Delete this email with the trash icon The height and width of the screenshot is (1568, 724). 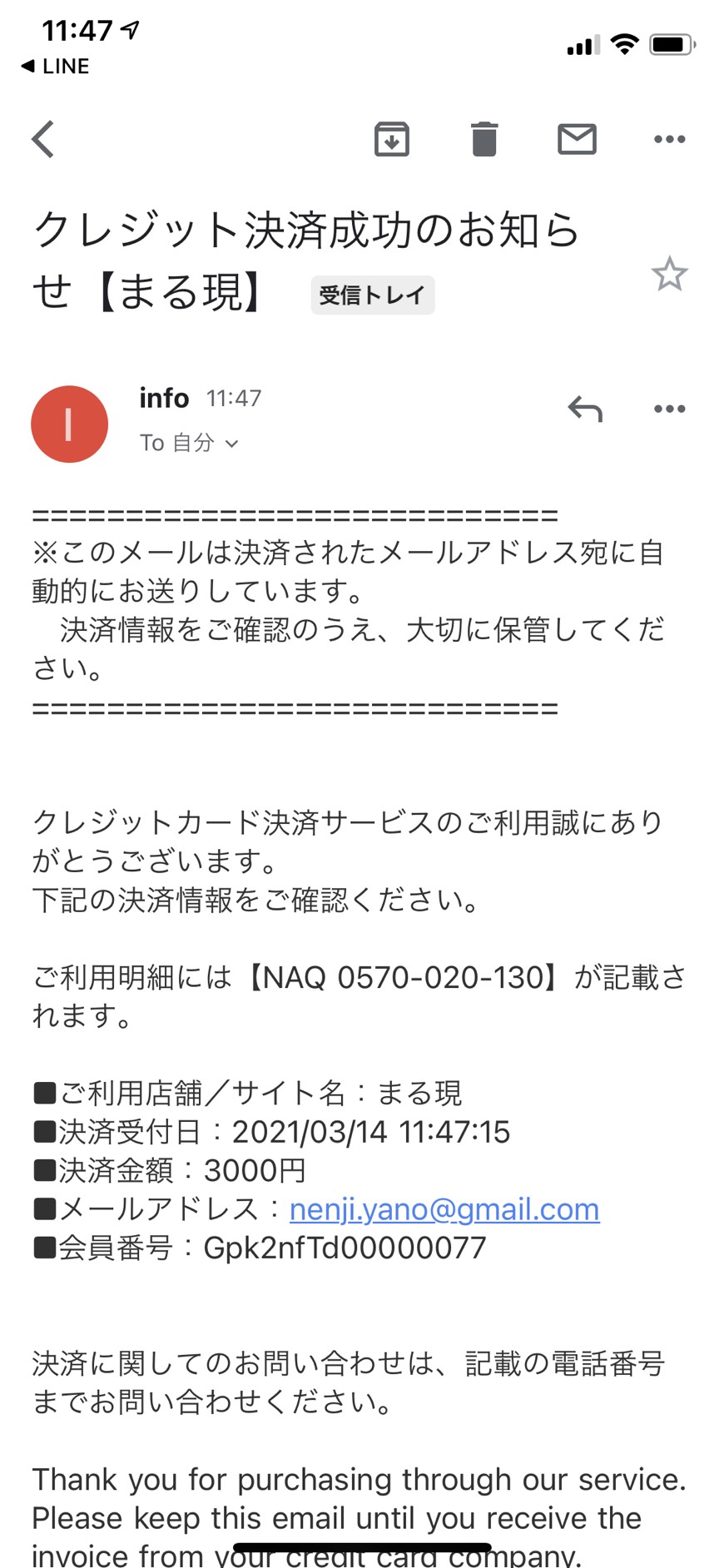pyautogui.click(x=484, y=139)
